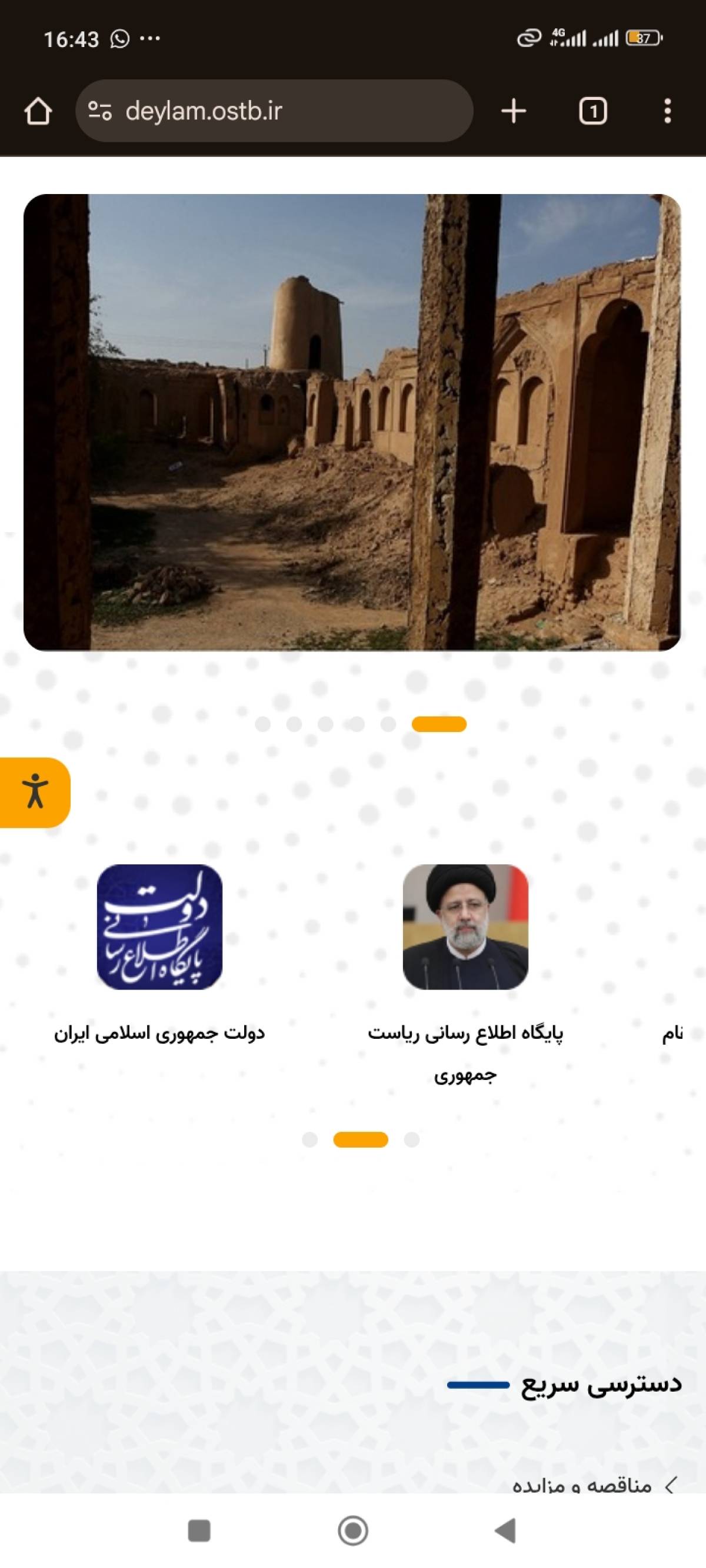Open recent apps from navigation bar
706x1568 pixels.
tap(199, 1530)
